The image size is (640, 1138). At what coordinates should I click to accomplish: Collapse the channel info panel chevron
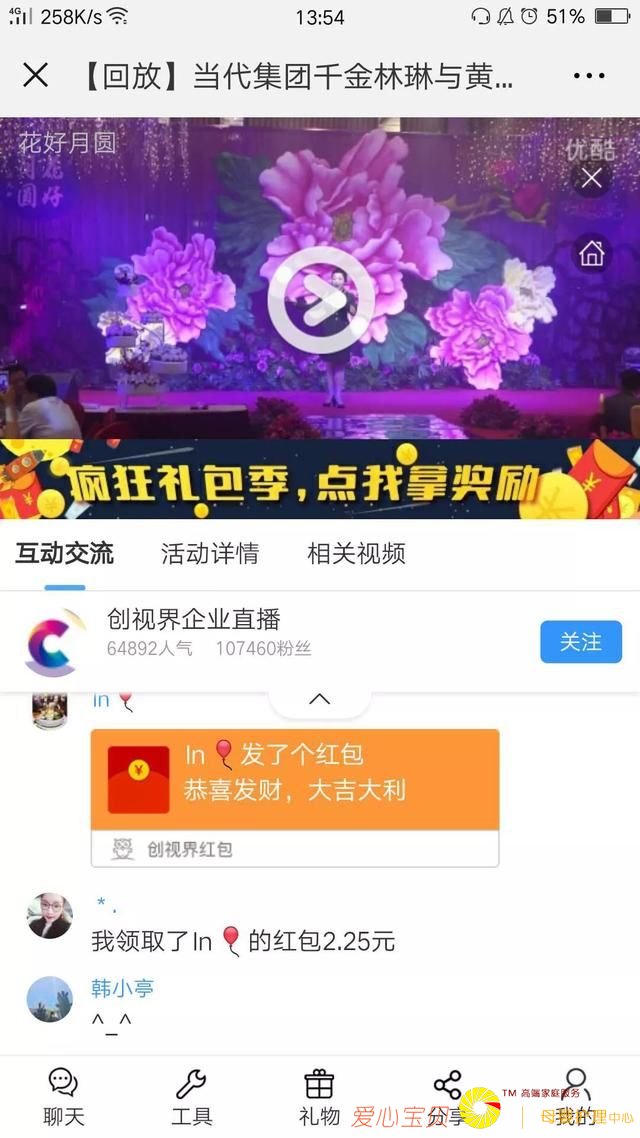click(x=319, y=699)
